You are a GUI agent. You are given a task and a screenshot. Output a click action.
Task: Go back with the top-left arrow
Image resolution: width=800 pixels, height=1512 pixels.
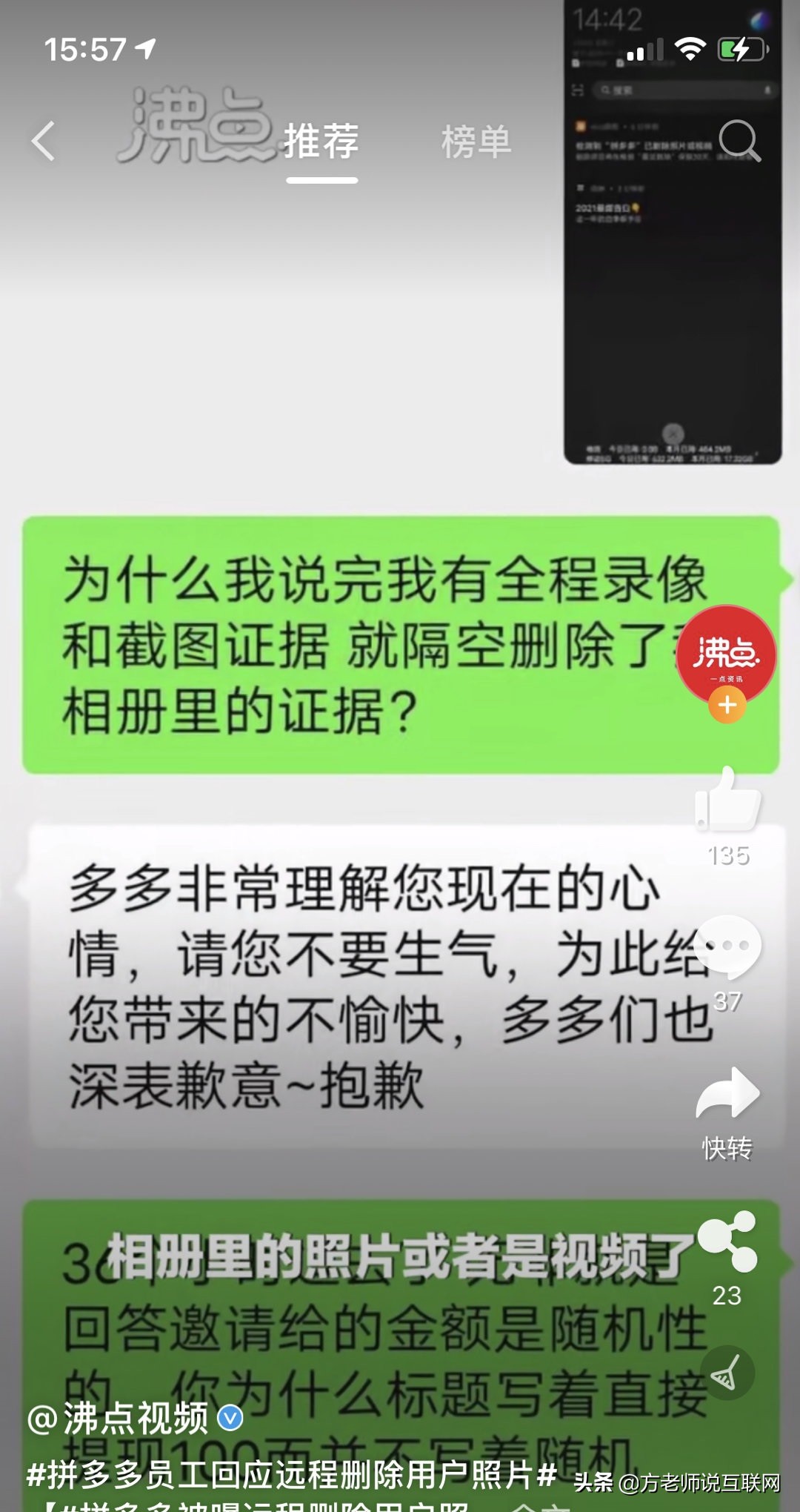[x=44, y=141]
